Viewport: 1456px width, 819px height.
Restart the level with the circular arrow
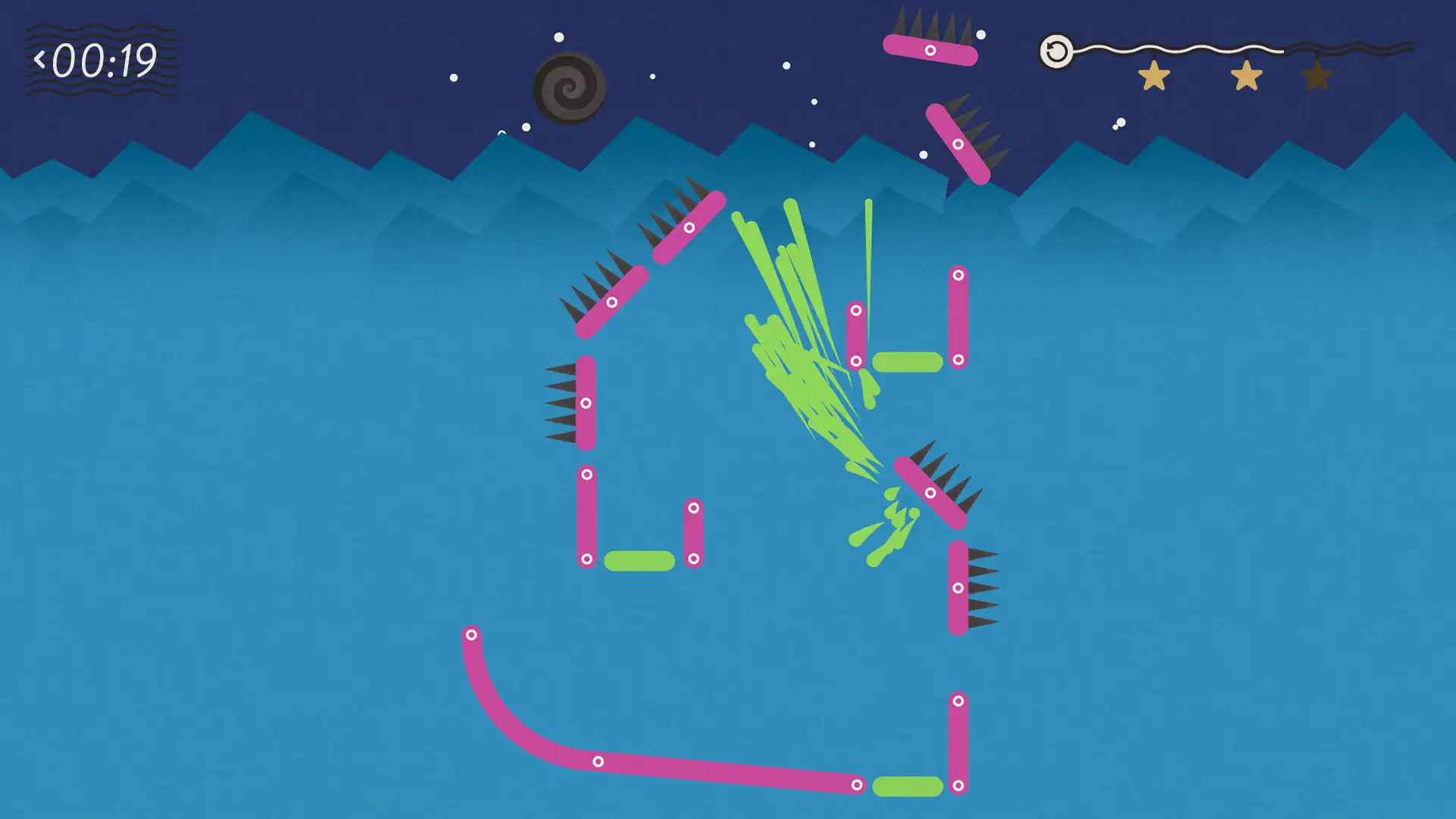click(1056, 52)
